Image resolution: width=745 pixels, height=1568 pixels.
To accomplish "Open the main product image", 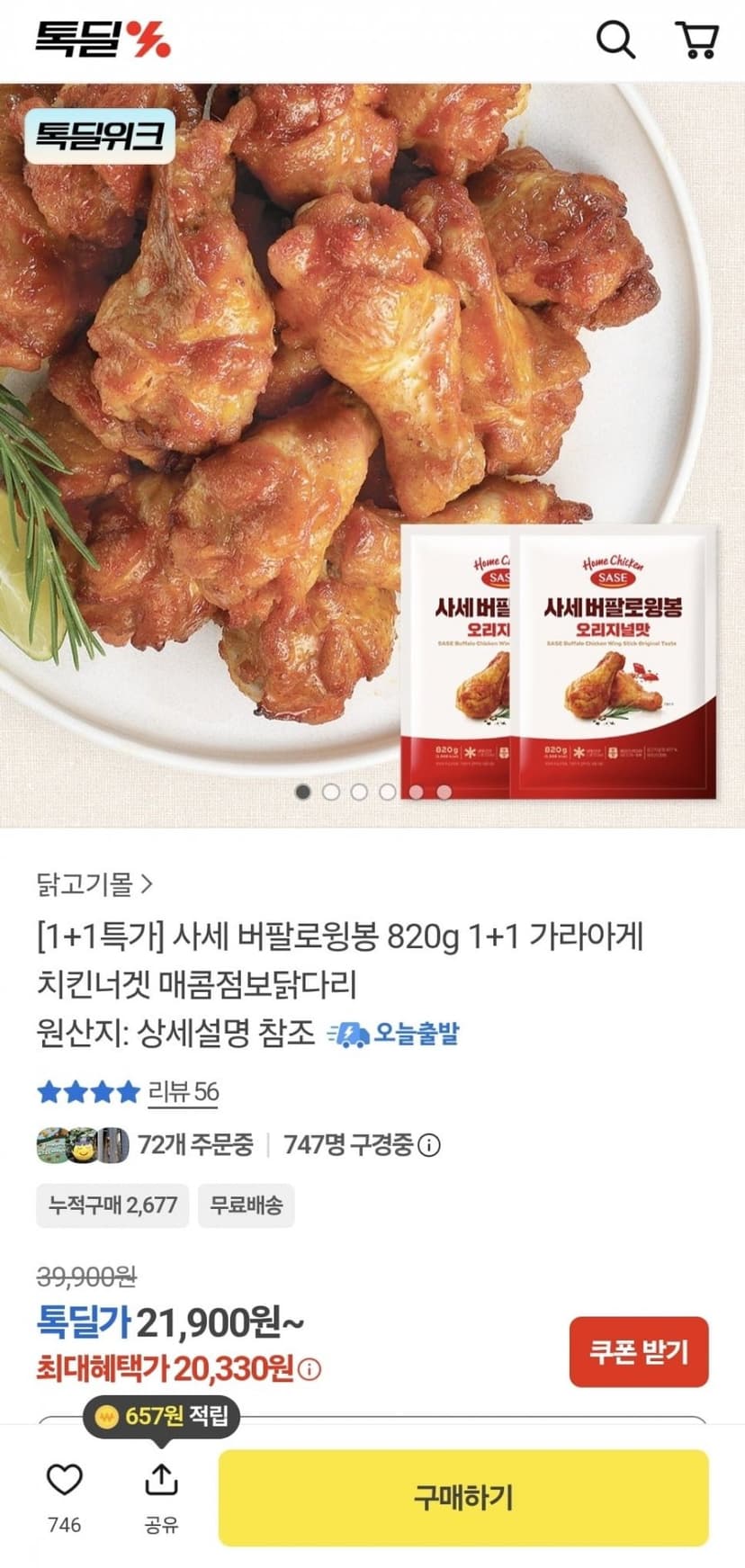I will coord(372,455).
